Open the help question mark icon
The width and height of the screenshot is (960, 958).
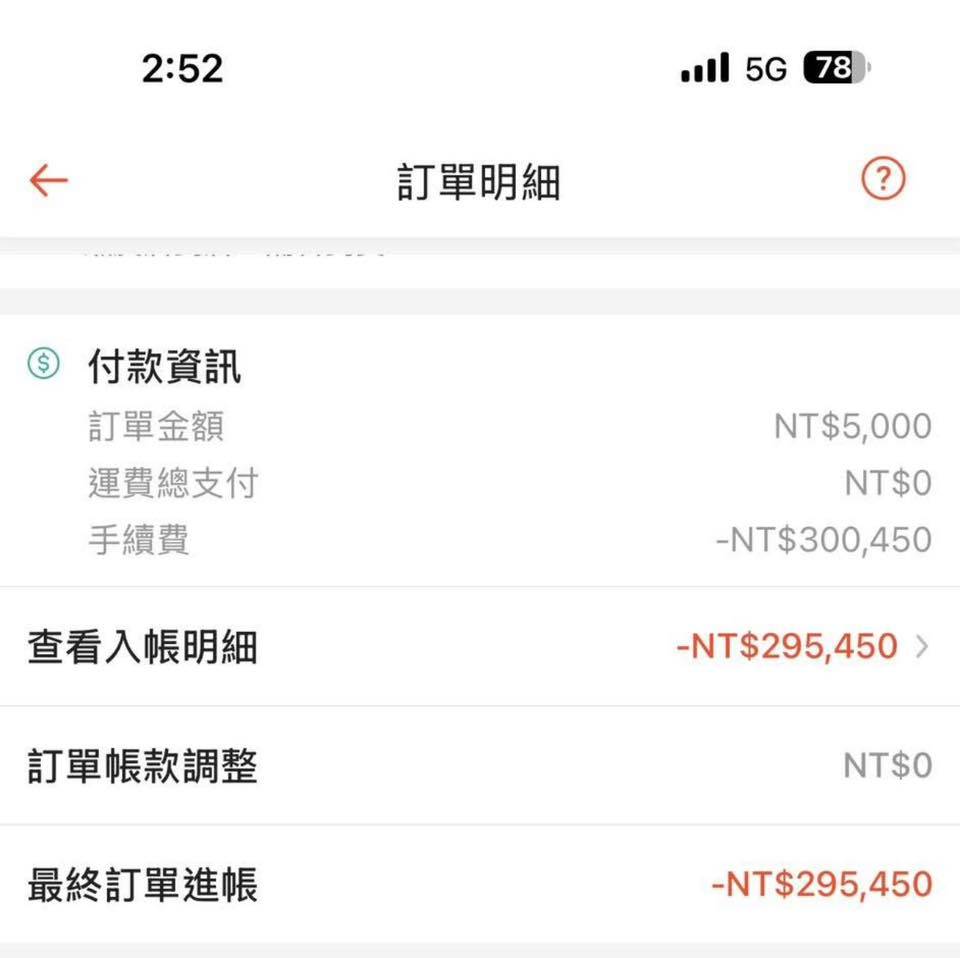coord(882,180)
